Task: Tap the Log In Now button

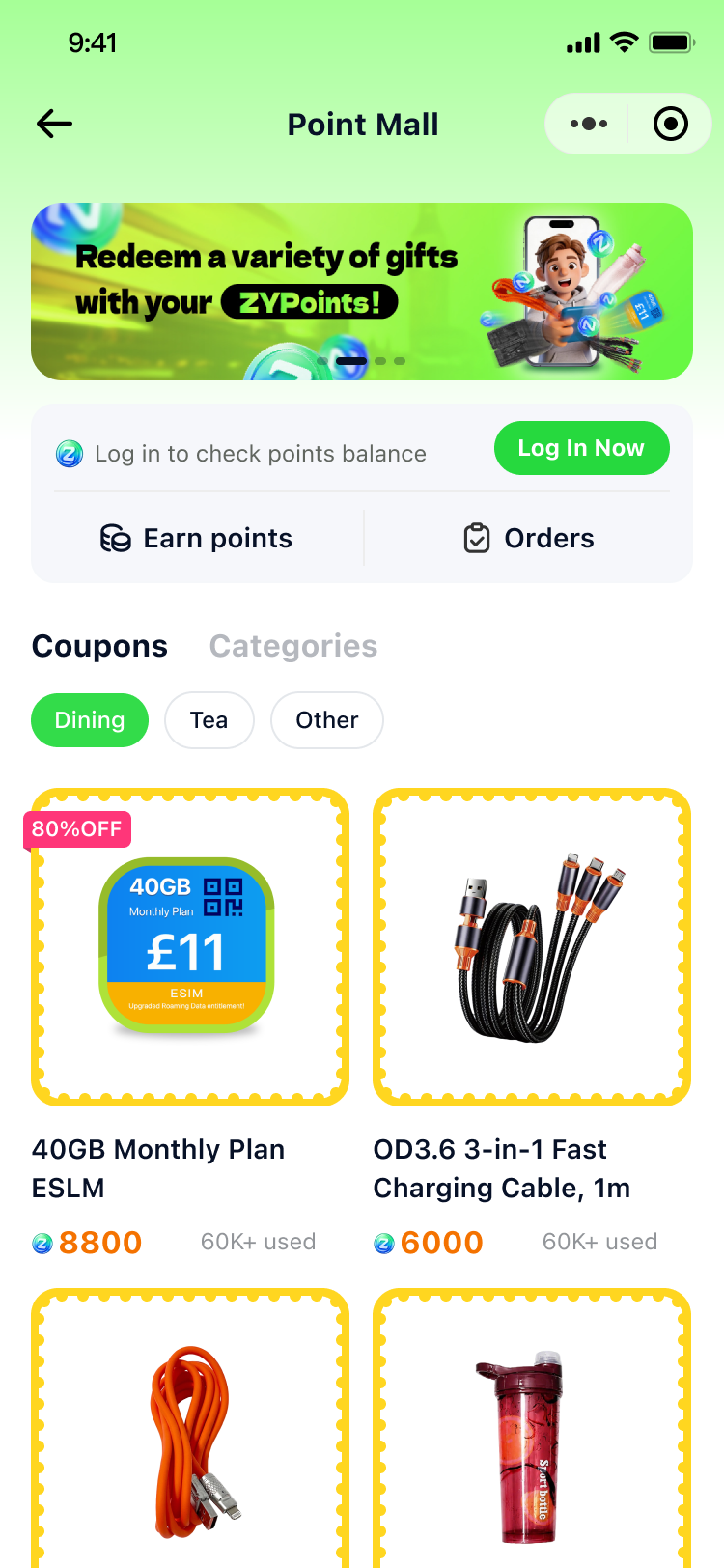Action: pos(582,448)
